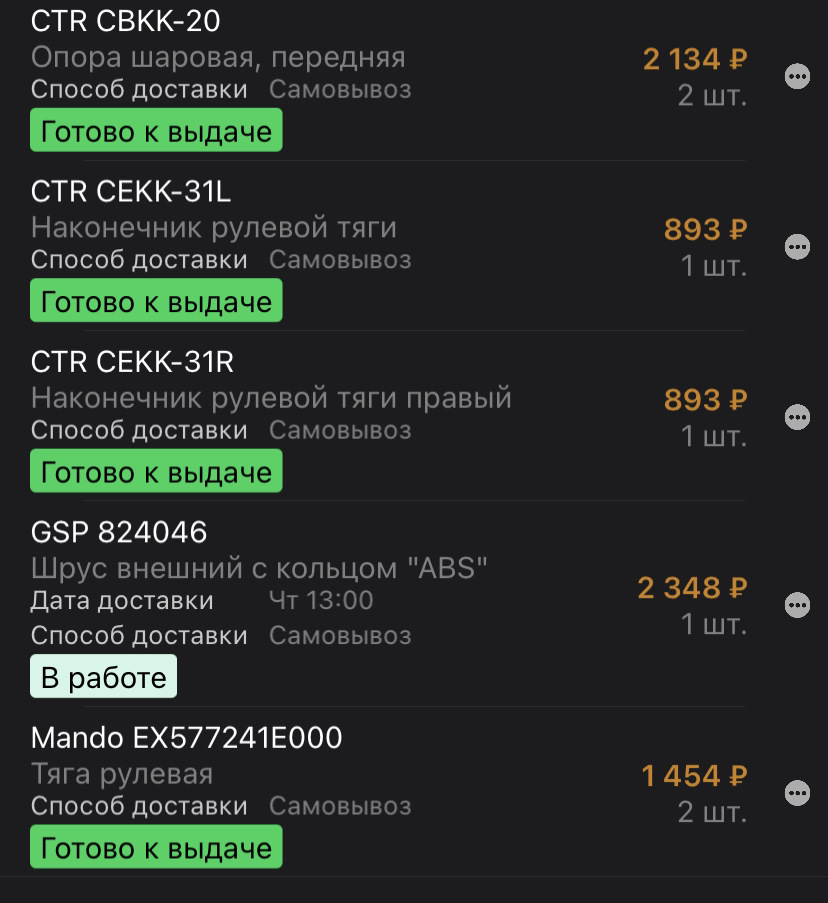Viewport: 828px width, 903px height.
Task: Open the options menu for CTR CBKK-20
Action: (x=797, y=75)
